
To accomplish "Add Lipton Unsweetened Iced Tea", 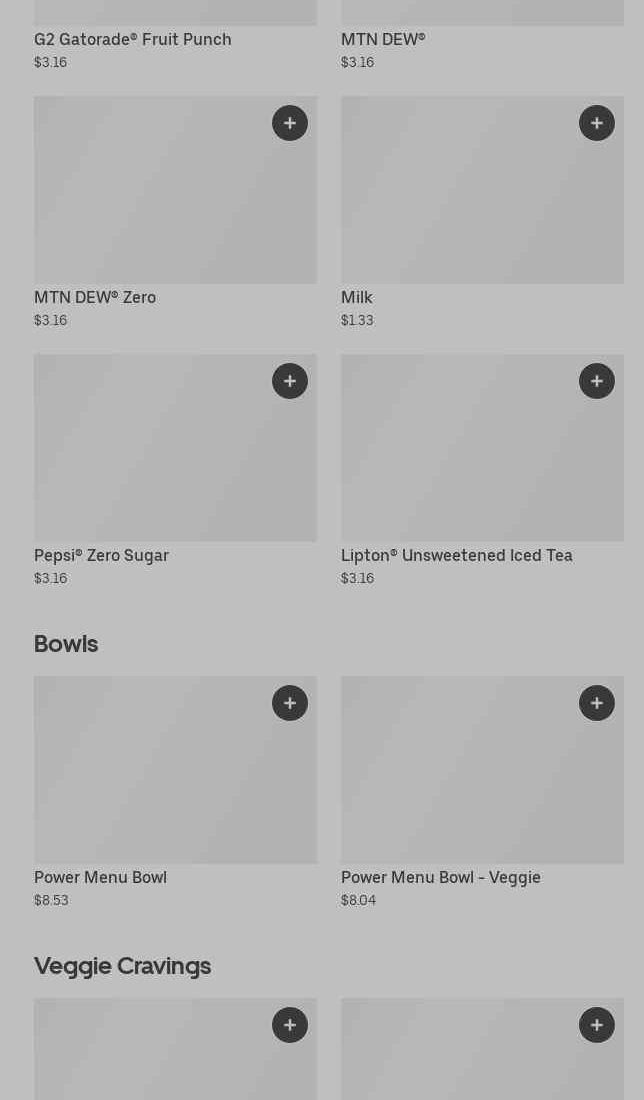I will tap(597, 381).
